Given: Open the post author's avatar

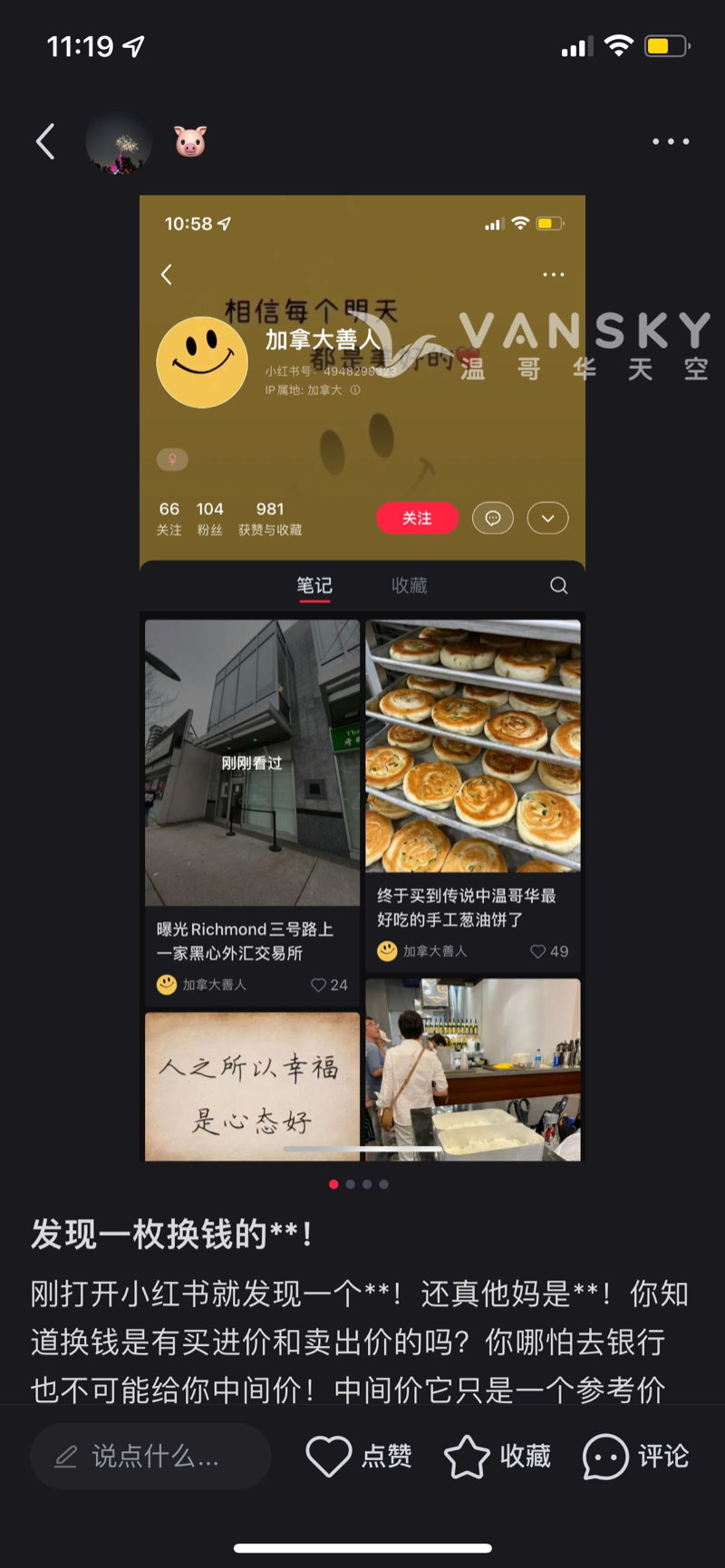Looking at the screenshot, I should 118,142.
